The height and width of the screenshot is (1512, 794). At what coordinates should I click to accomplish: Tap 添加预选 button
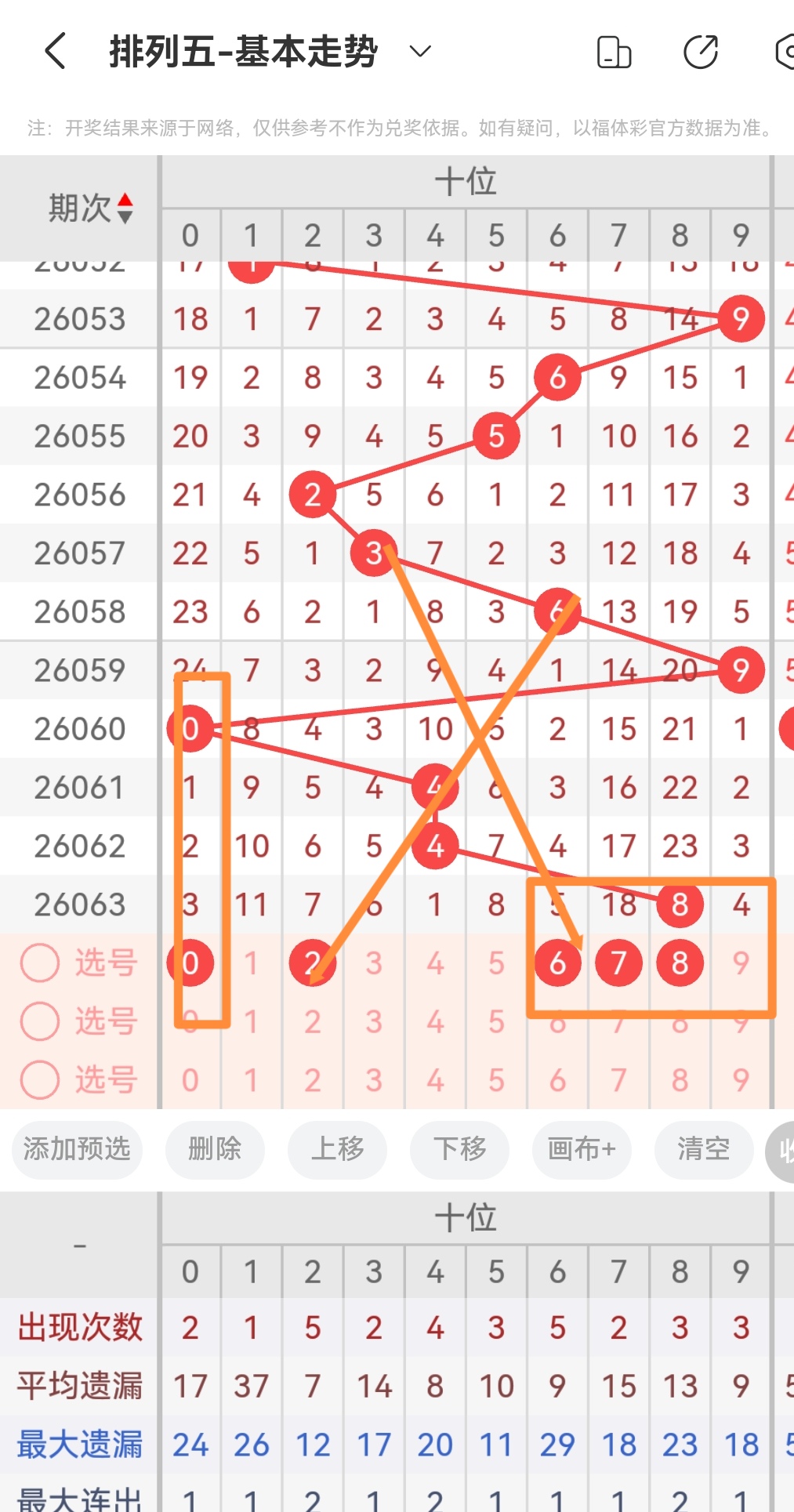click(x=77, y=1149)
